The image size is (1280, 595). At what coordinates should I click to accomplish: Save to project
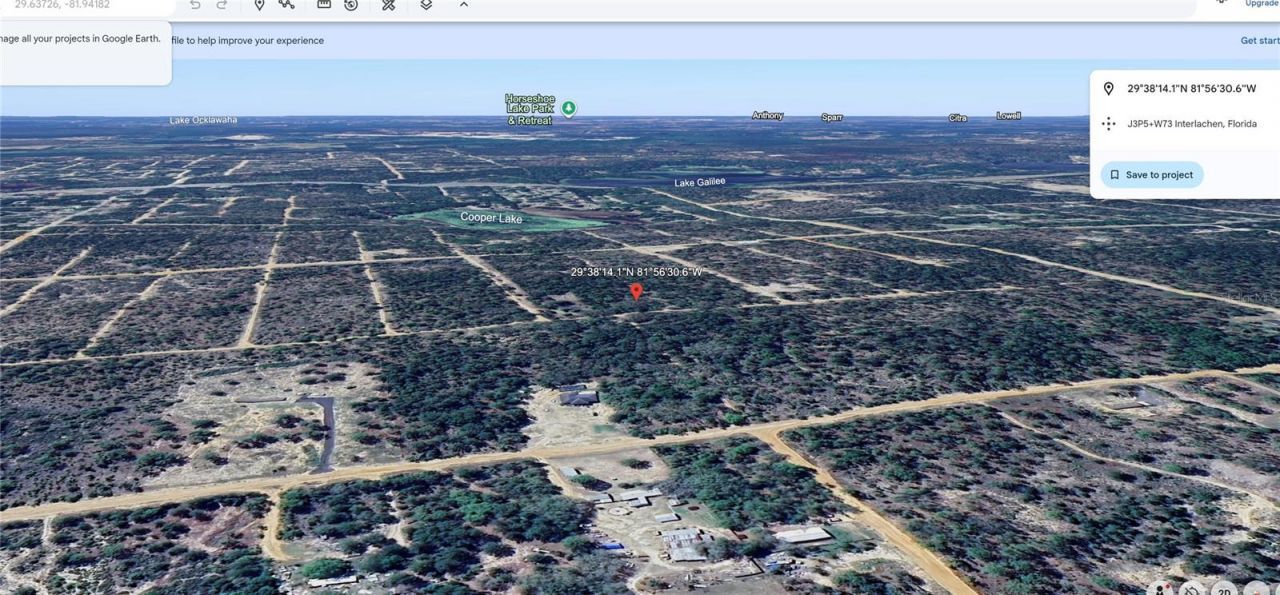[1152, 175]
